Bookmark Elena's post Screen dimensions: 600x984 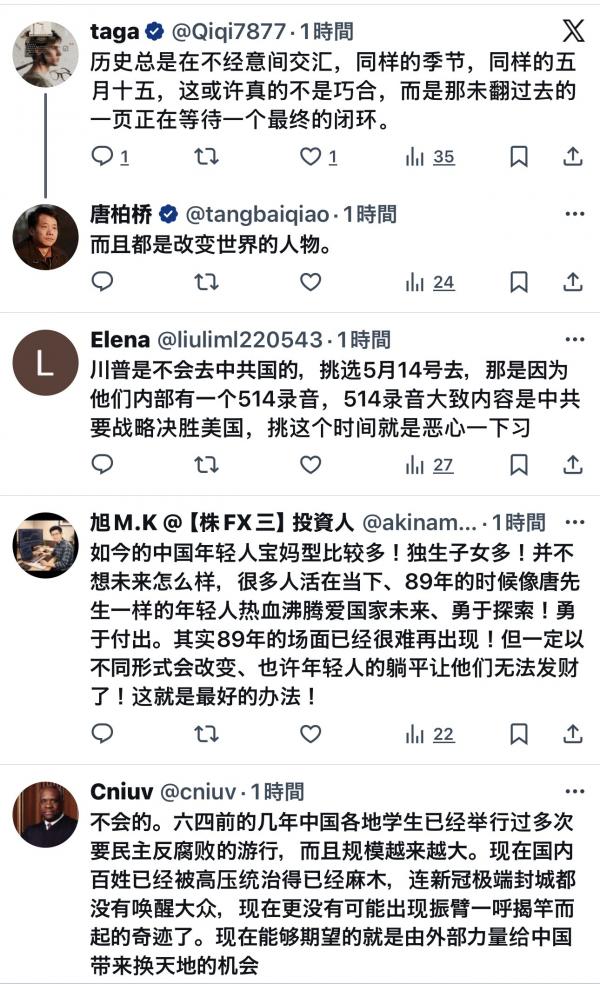click(519, 464)
